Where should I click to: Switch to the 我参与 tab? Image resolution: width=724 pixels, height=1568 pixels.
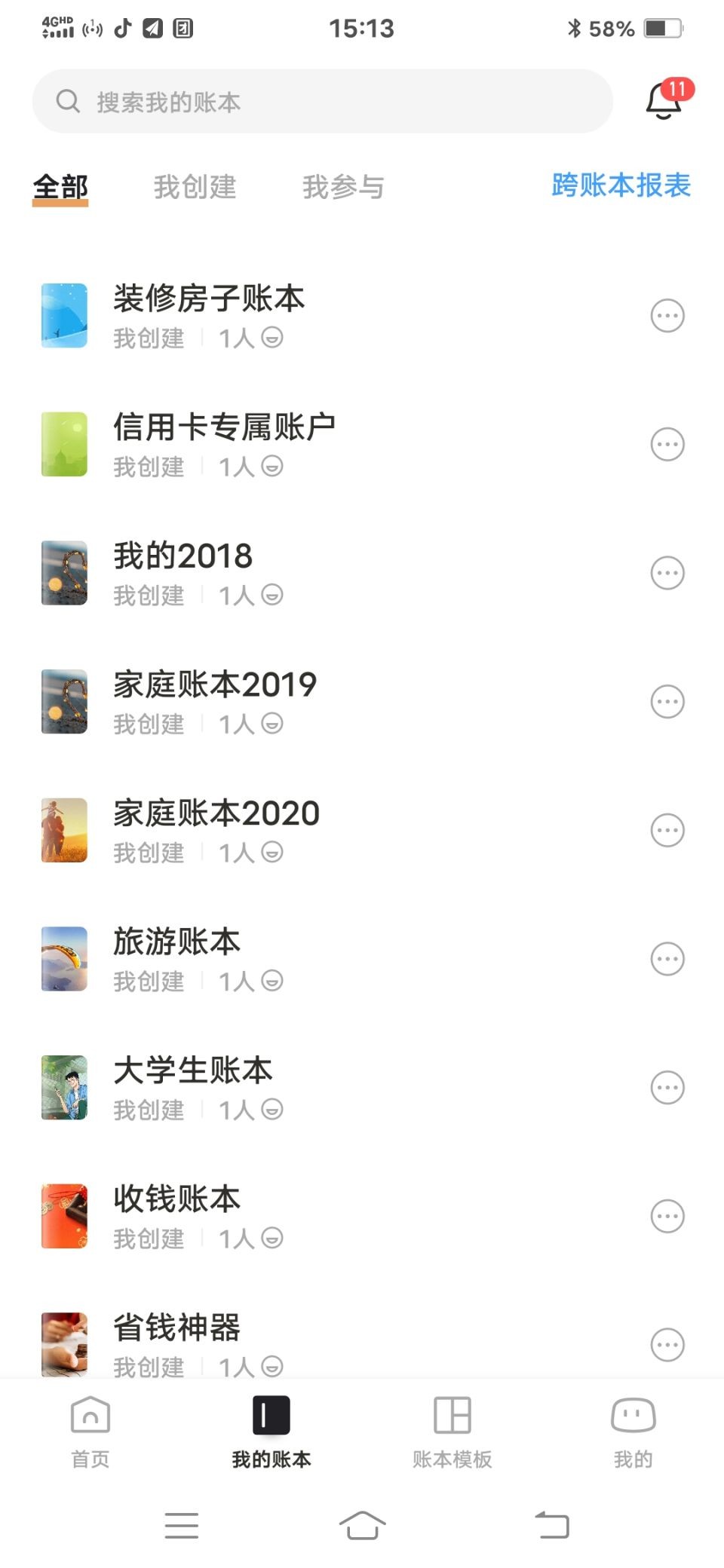tap(343, 187)
